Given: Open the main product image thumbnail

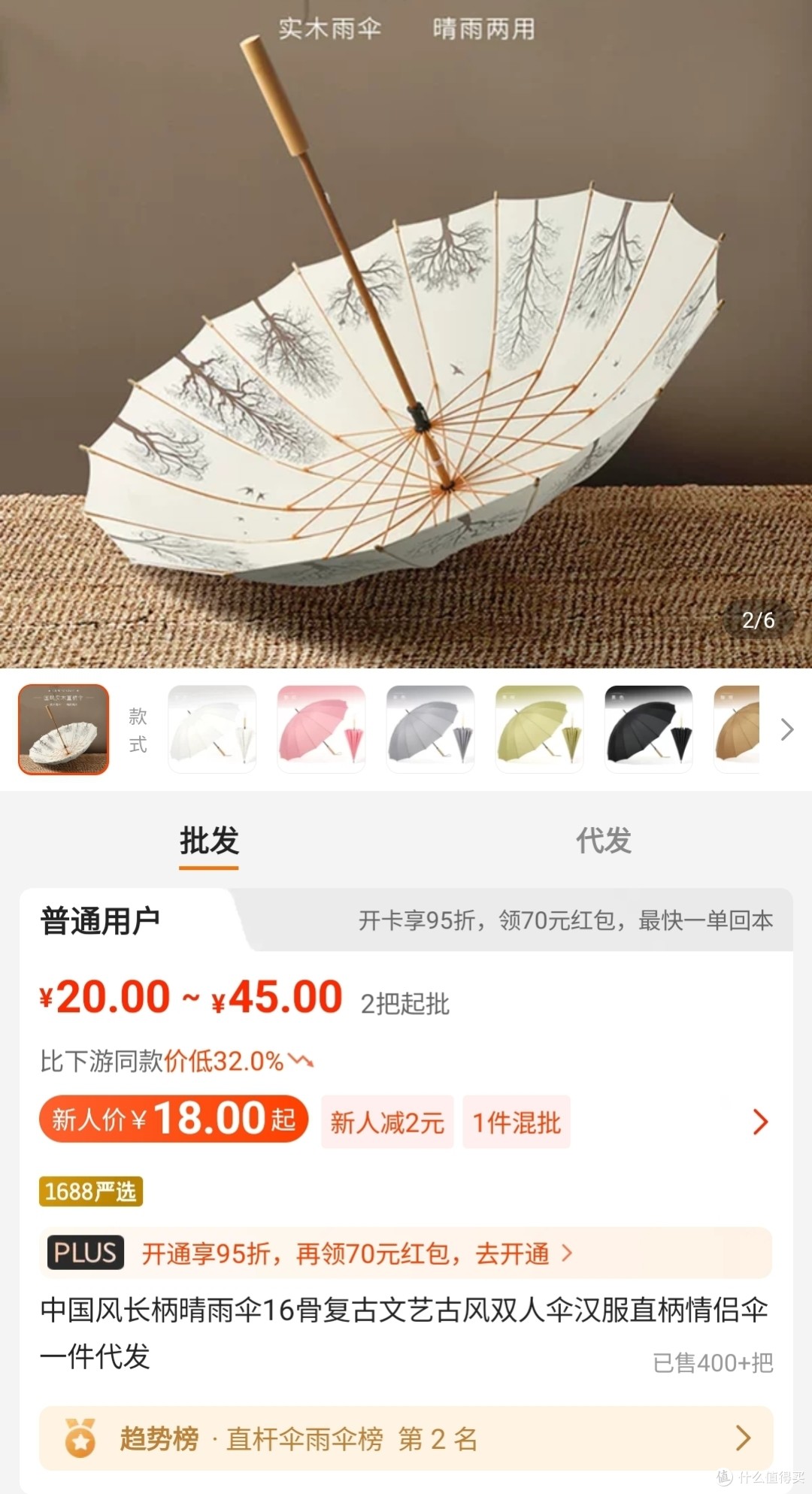Looking at the screenshot, I should (x=64, y=729).
